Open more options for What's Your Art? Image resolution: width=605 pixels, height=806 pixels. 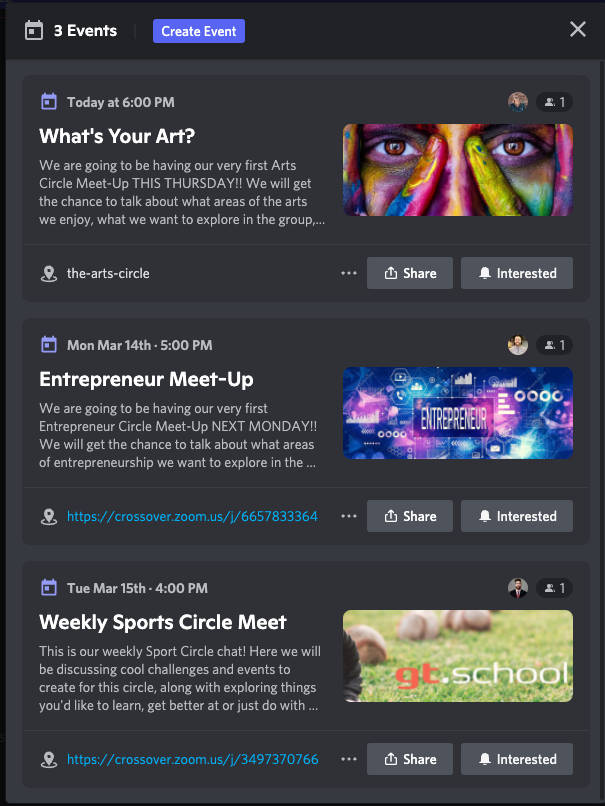tap(348, 273)
